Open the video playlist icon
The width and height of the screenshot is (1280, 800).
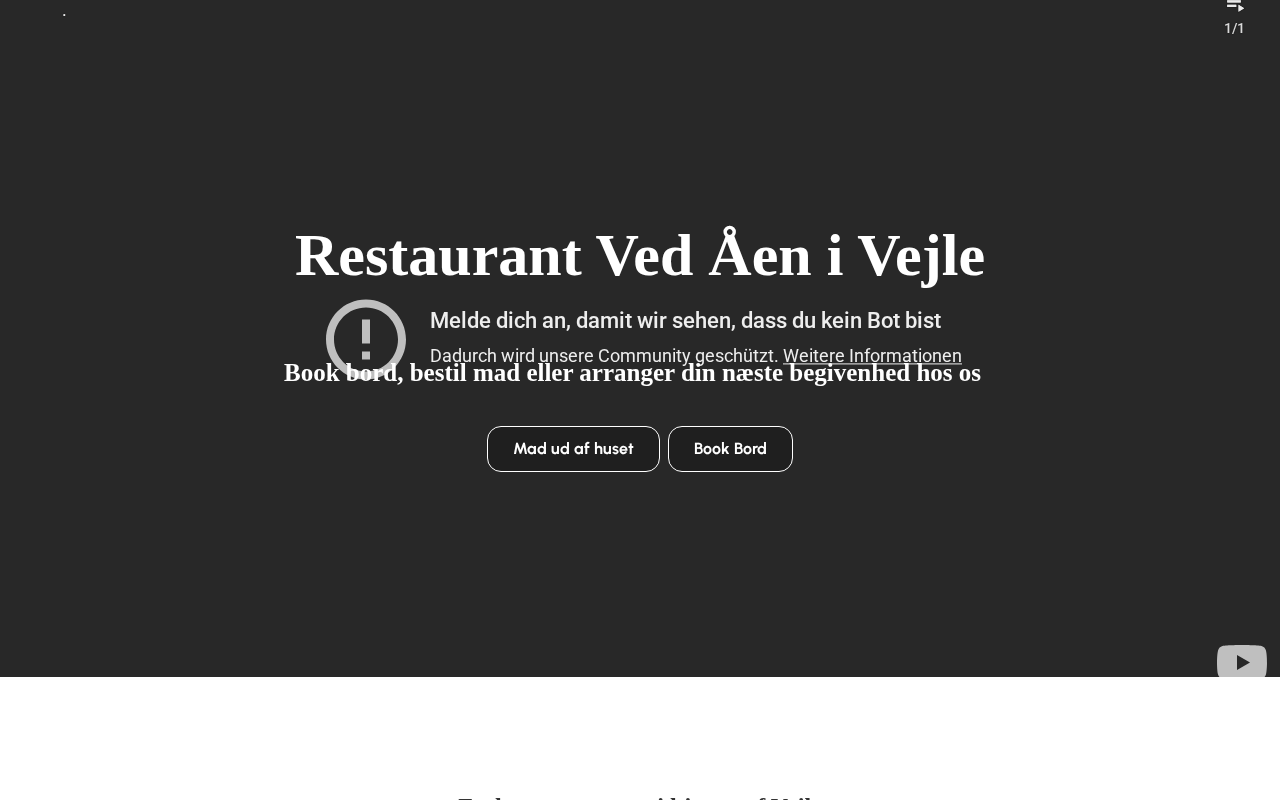pyautogui.click(x=1235, y=8)
